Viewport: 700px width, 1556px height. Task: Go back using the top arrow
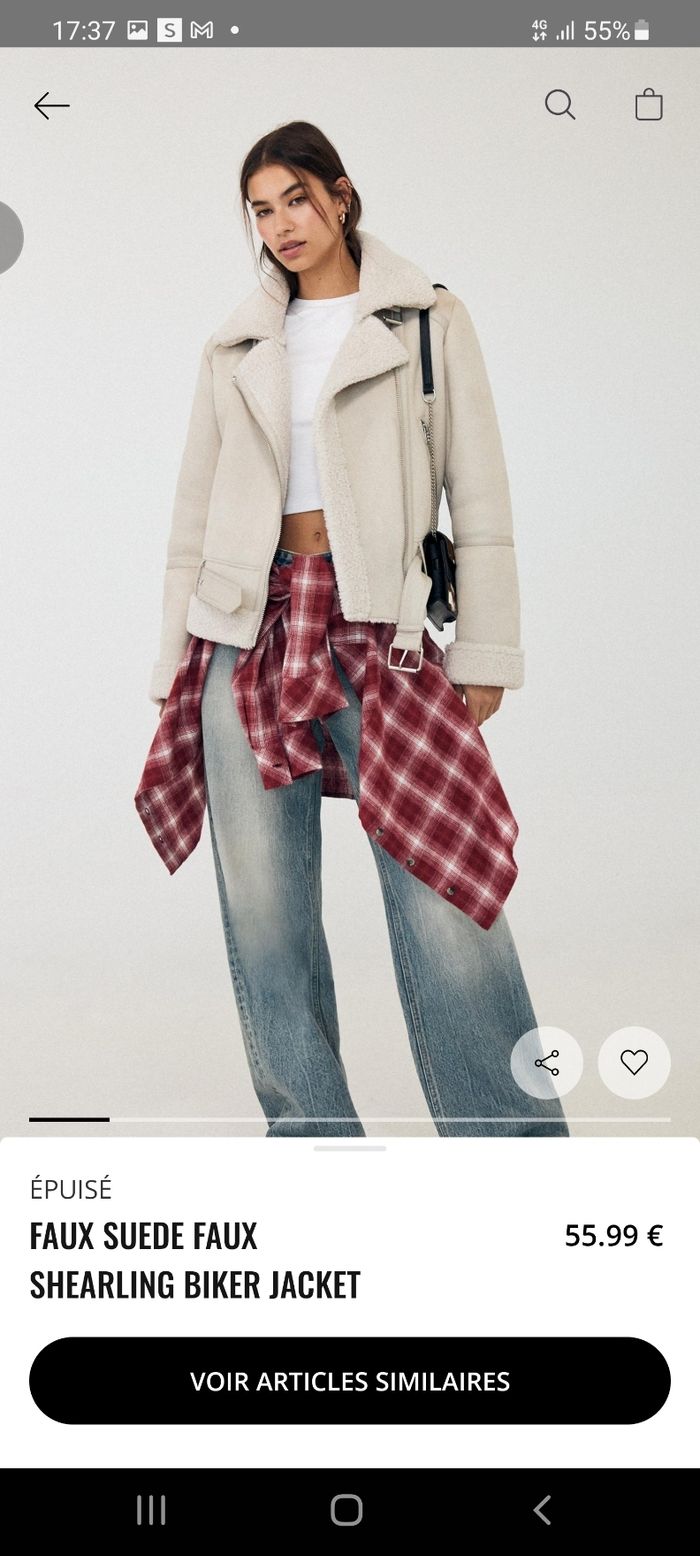(51, 106)
